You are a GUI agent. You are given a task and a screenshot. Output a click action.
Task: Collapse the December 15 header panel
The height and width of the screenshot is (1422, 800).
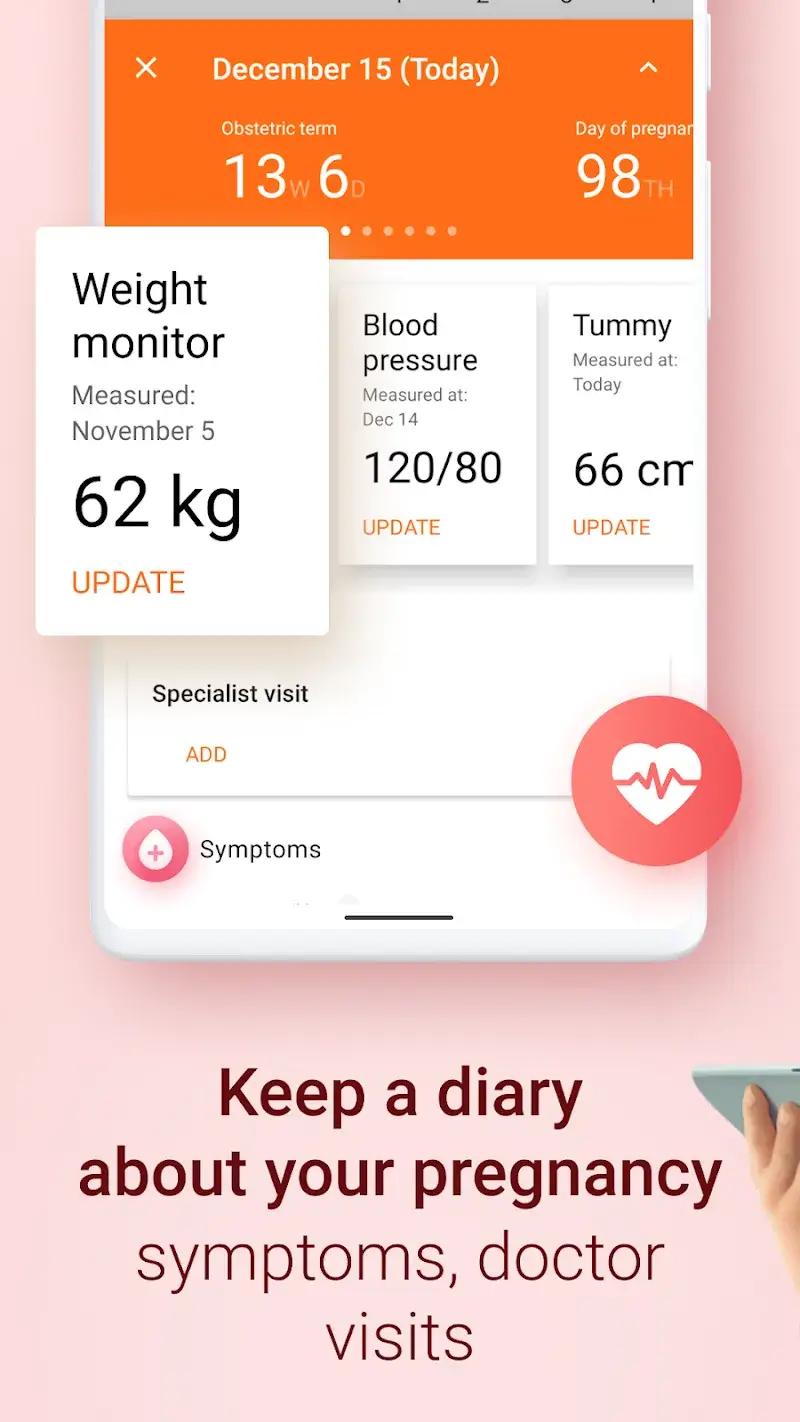pyautogui.click(x=649, y=68)
